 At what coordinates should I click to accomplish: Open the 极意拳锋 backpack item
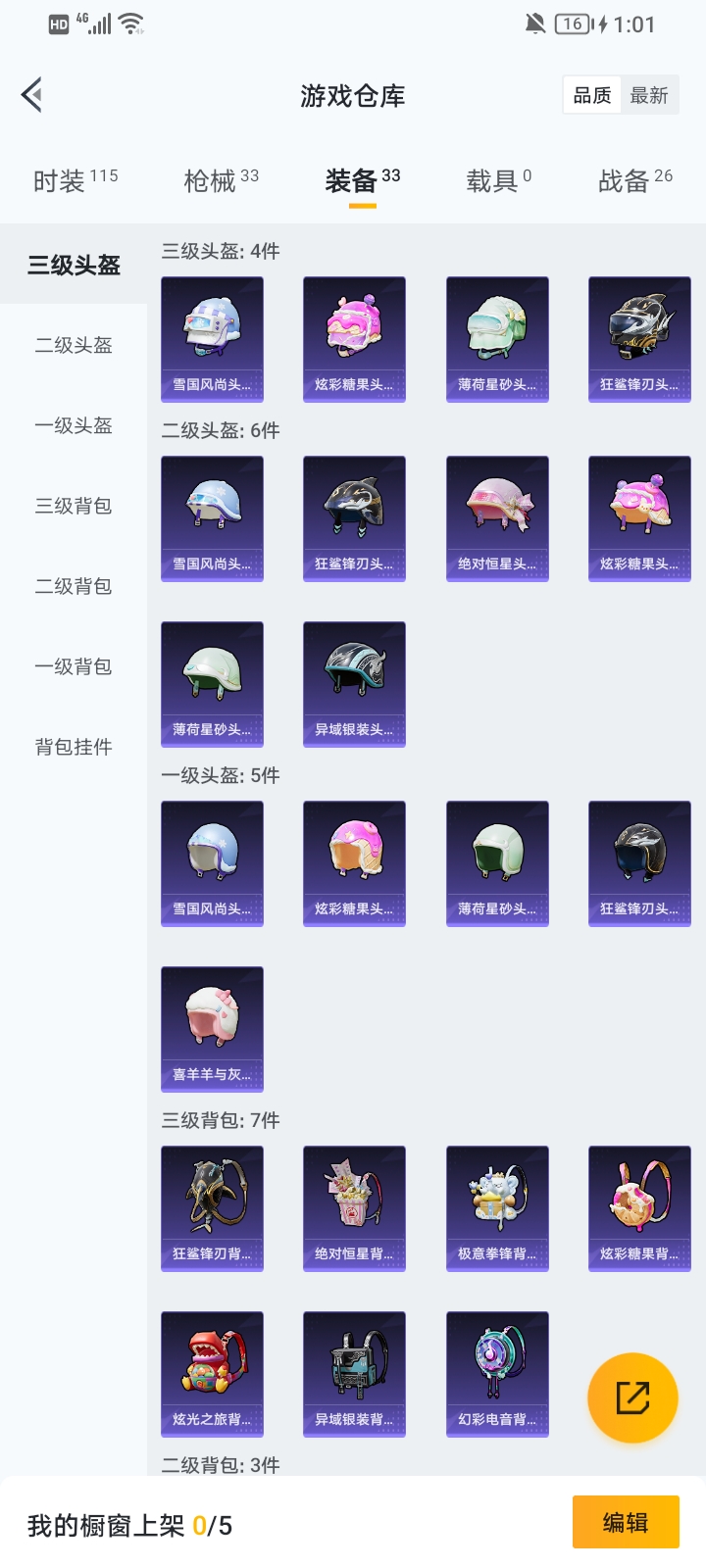(x=497, y=1208)
